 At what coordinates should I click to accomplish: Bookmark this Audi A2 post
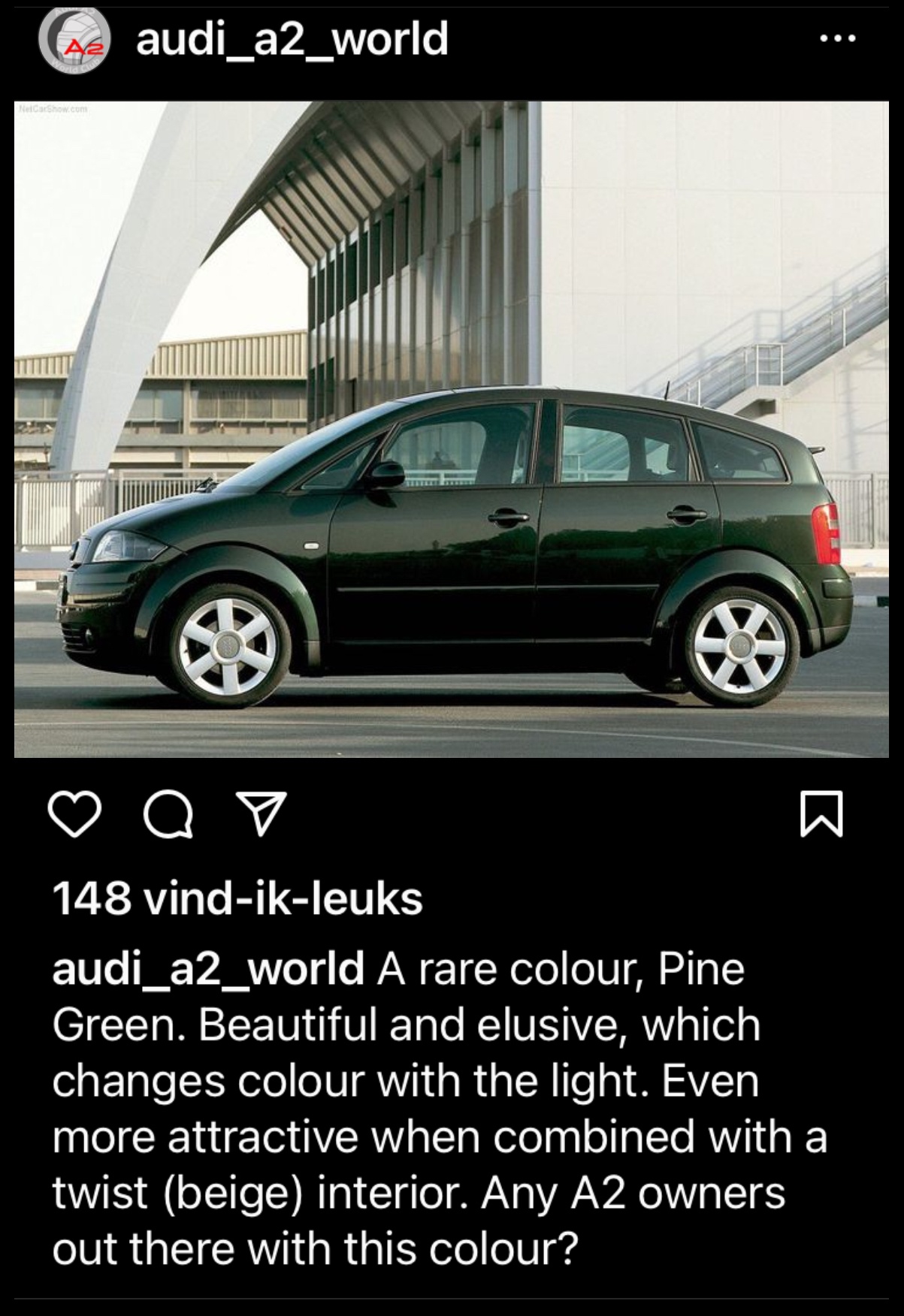(821, 813)
